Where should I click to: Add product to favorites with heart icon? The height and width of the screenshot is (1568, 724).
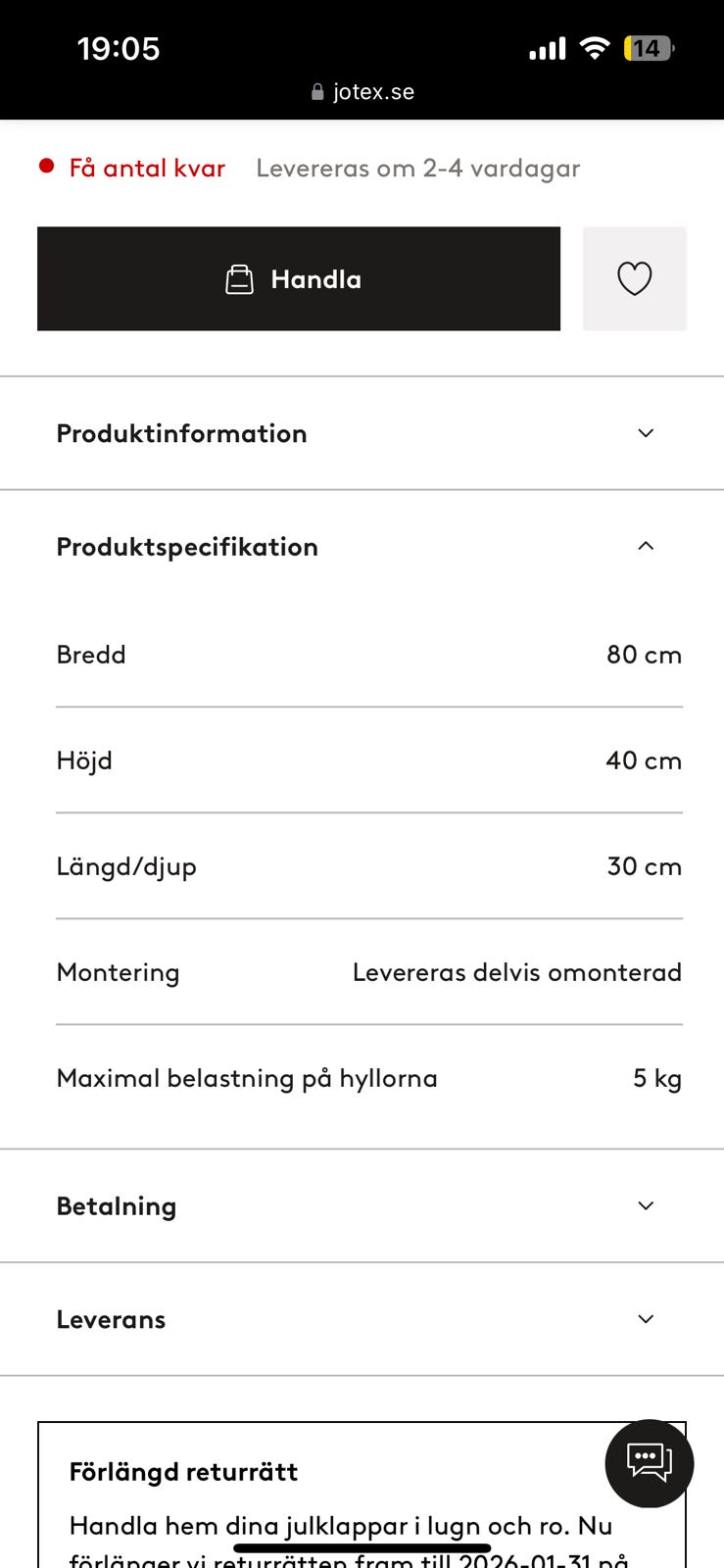click(634, 279)
